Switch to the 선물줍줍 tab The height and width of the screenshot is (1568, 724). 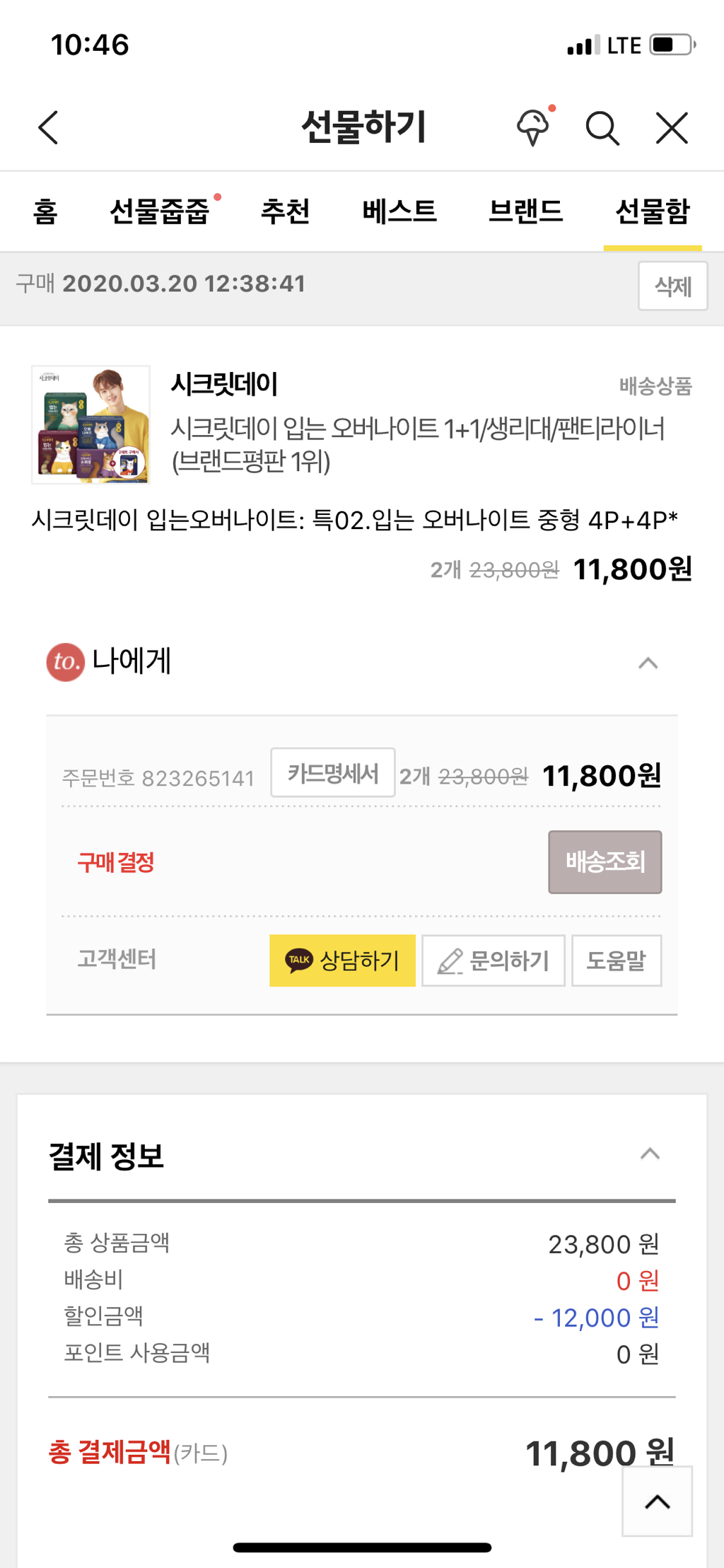pyautogui.click(x=160, y=211)
